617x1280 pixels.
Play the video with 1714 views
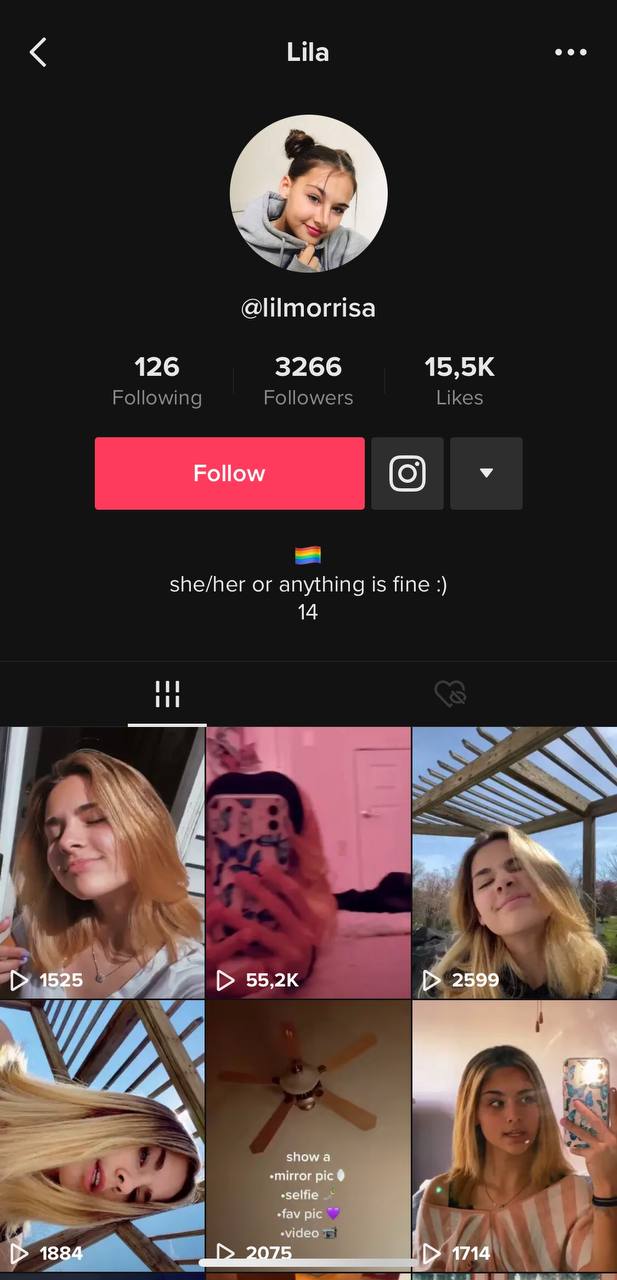pos(514,1135)
